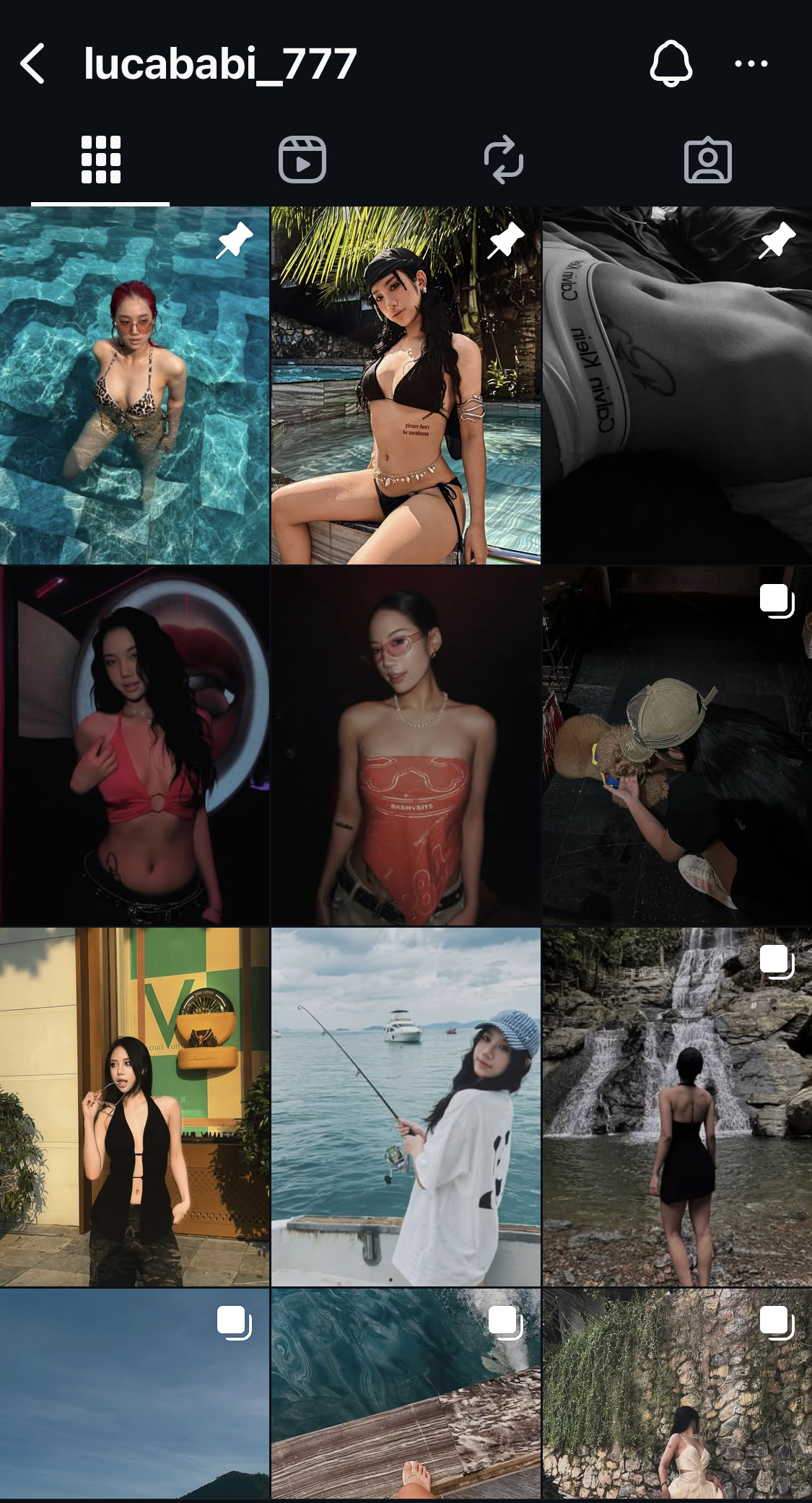812x1503 pixels.
Task: Open carousel post showing blue sky
Action: point(134,1393)
